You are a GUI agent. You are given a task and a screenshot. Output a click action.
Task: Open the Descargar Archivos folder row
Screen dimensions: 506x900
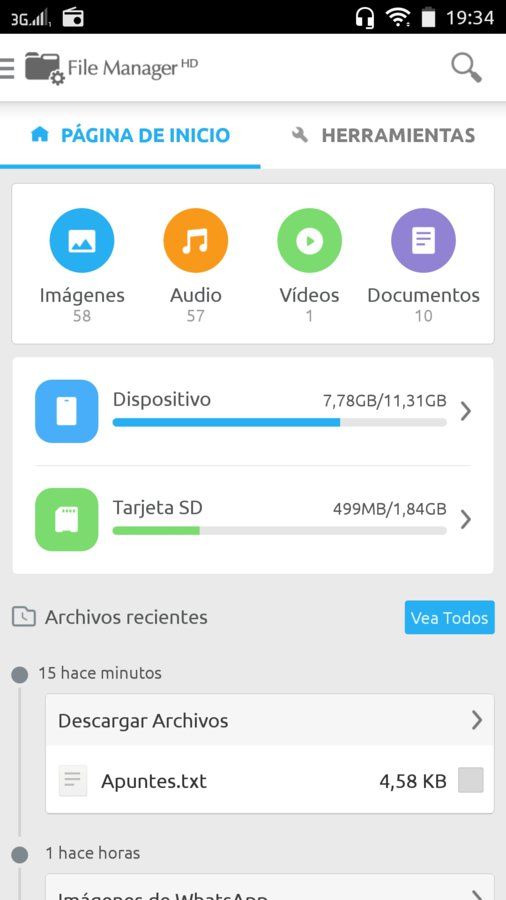click(270, 720)
